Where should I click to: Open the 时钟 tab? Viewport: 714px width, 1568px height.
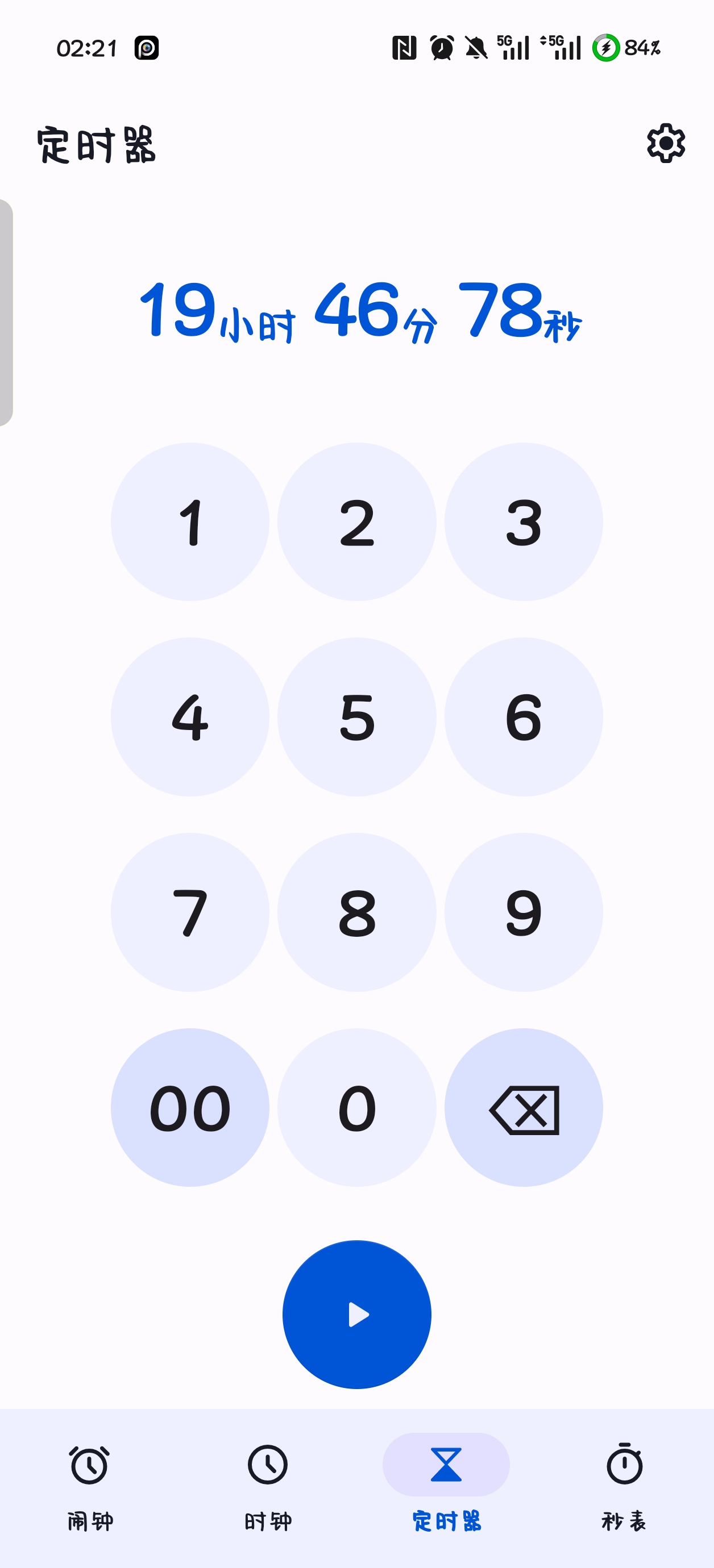pyautogui.click(x=268, y=1486)
